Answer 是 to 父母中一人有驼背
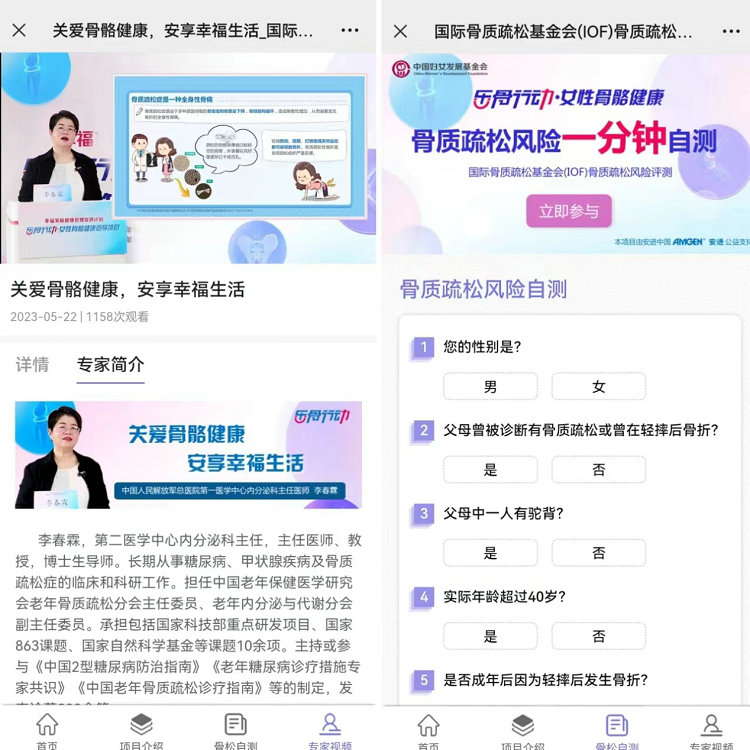The image size is (750, 750). pyautogui.click(x=490, y=553)
